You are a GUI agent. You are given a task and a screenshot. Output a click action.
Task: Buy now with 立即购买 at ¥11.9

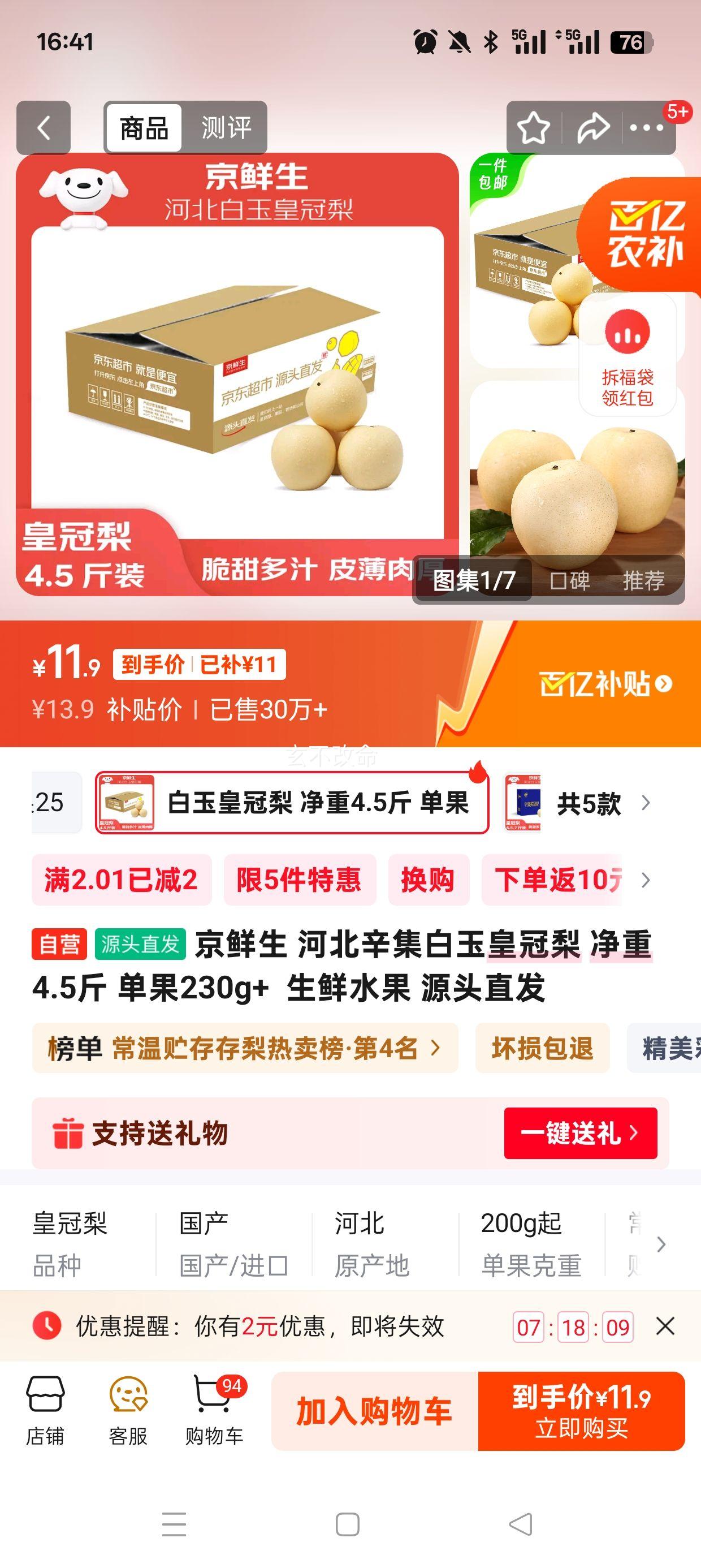[x=581, y=1411]
